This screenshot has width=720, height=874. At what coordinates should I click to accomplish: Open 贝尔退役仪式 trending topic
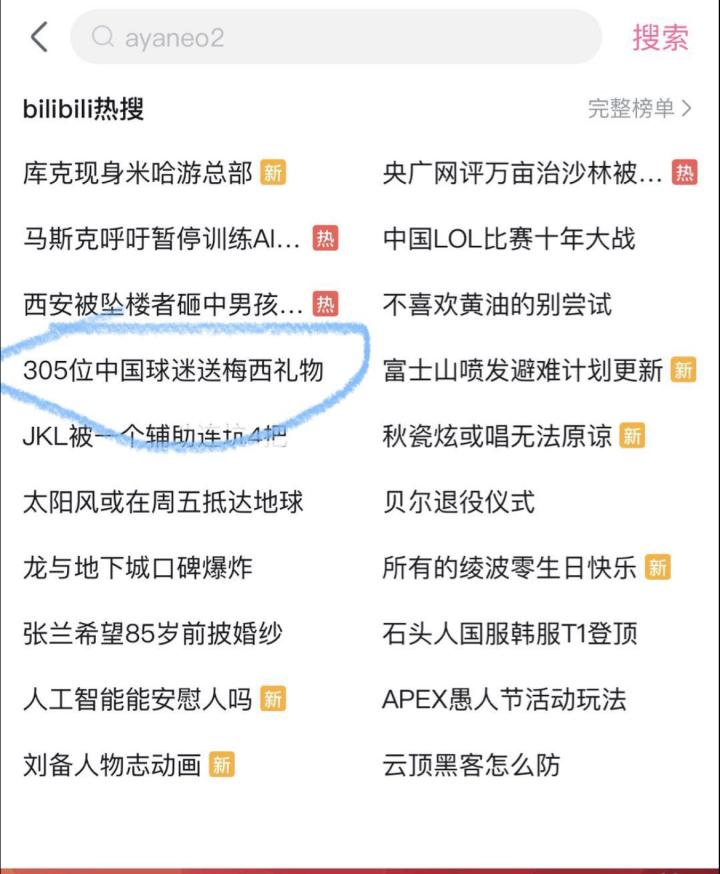(459, 502)
